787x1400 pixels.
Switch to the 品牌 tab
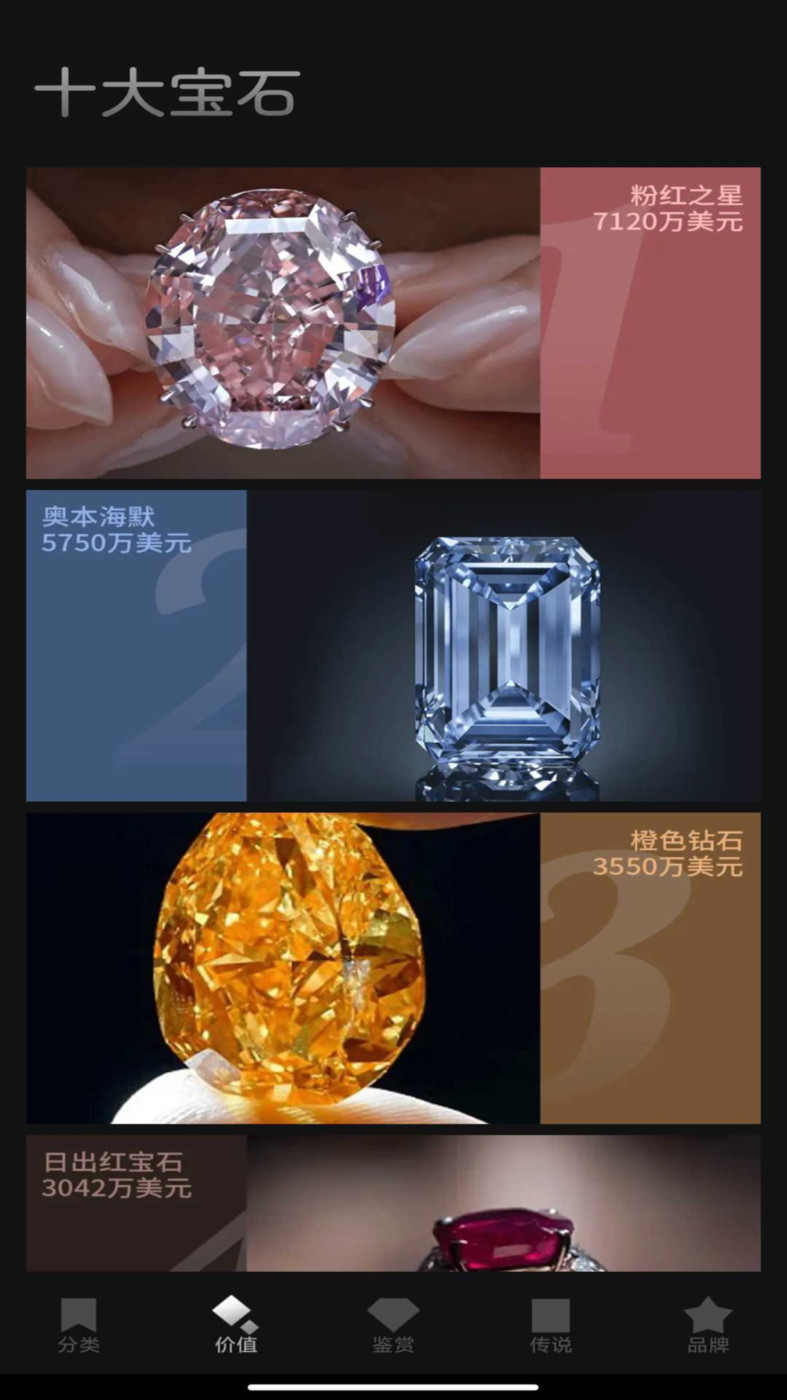708,1325
